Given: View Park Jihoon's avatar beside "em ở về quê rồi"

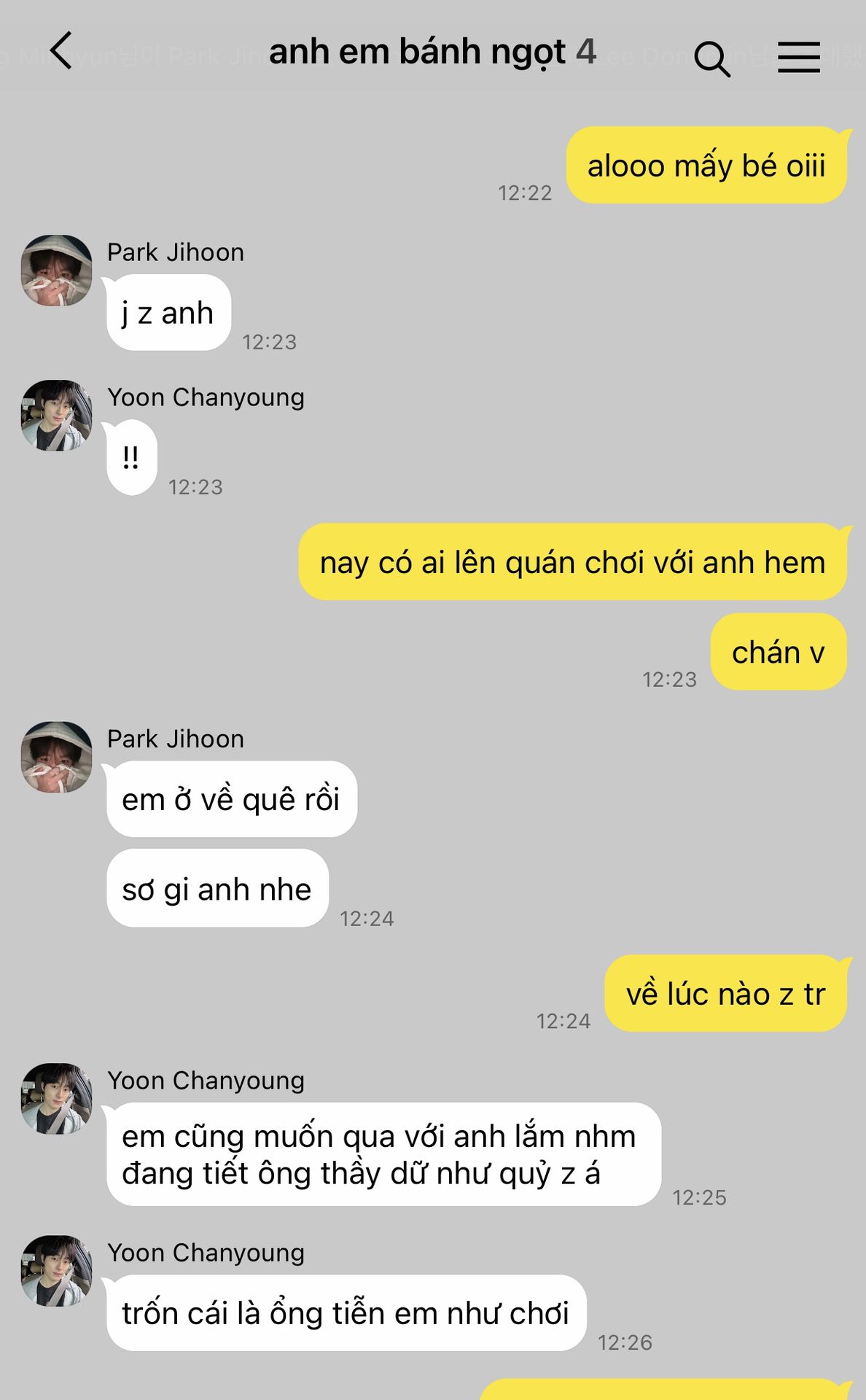Looking at the screenshot, I should [x=57, y=757].
